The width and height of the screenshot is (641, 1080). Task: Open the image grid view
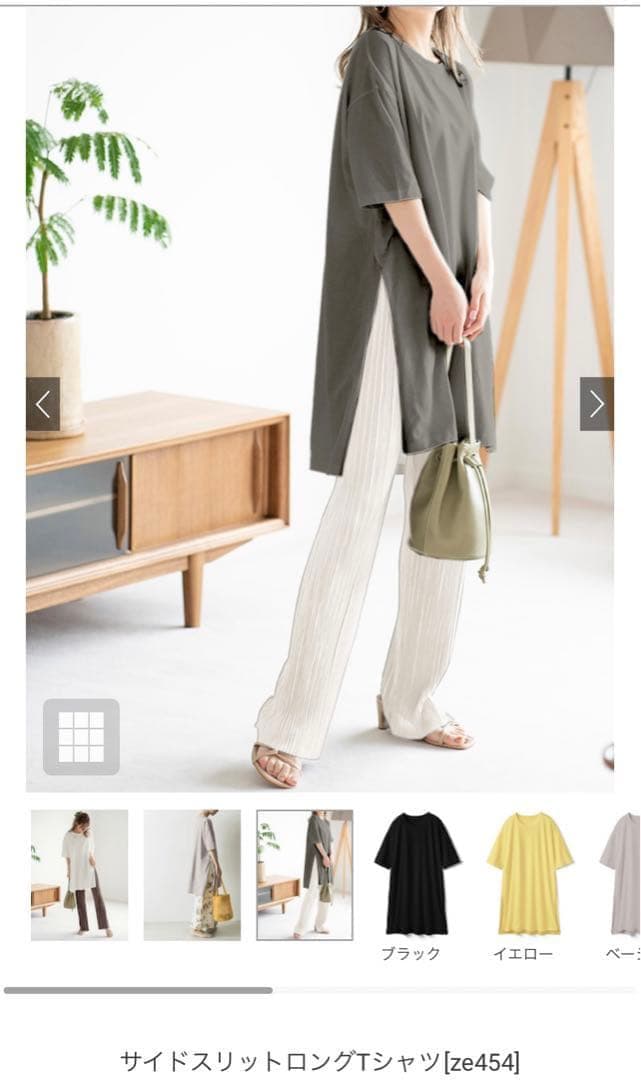(81, 736)
